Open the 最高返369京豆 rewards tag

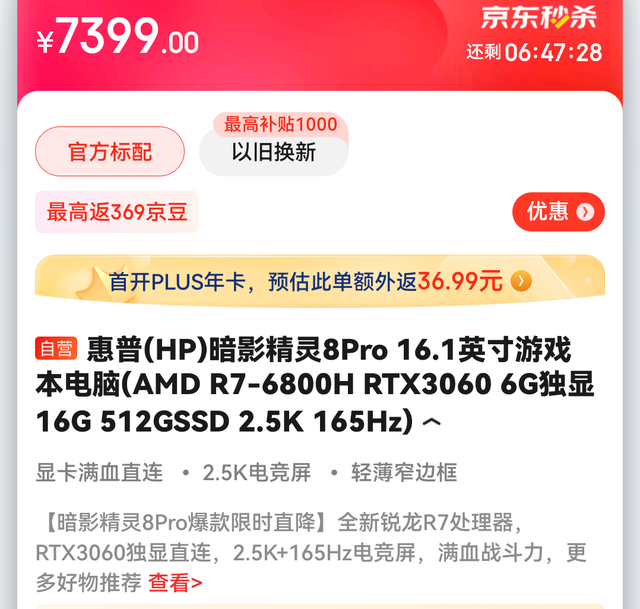click(117, 212)
